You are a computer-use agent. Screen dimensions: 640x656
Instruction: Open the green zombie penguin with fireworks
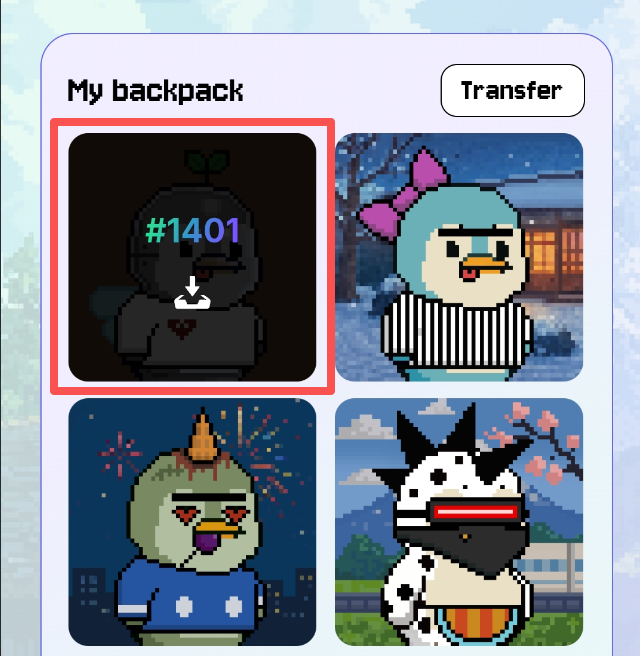point(192,522)
